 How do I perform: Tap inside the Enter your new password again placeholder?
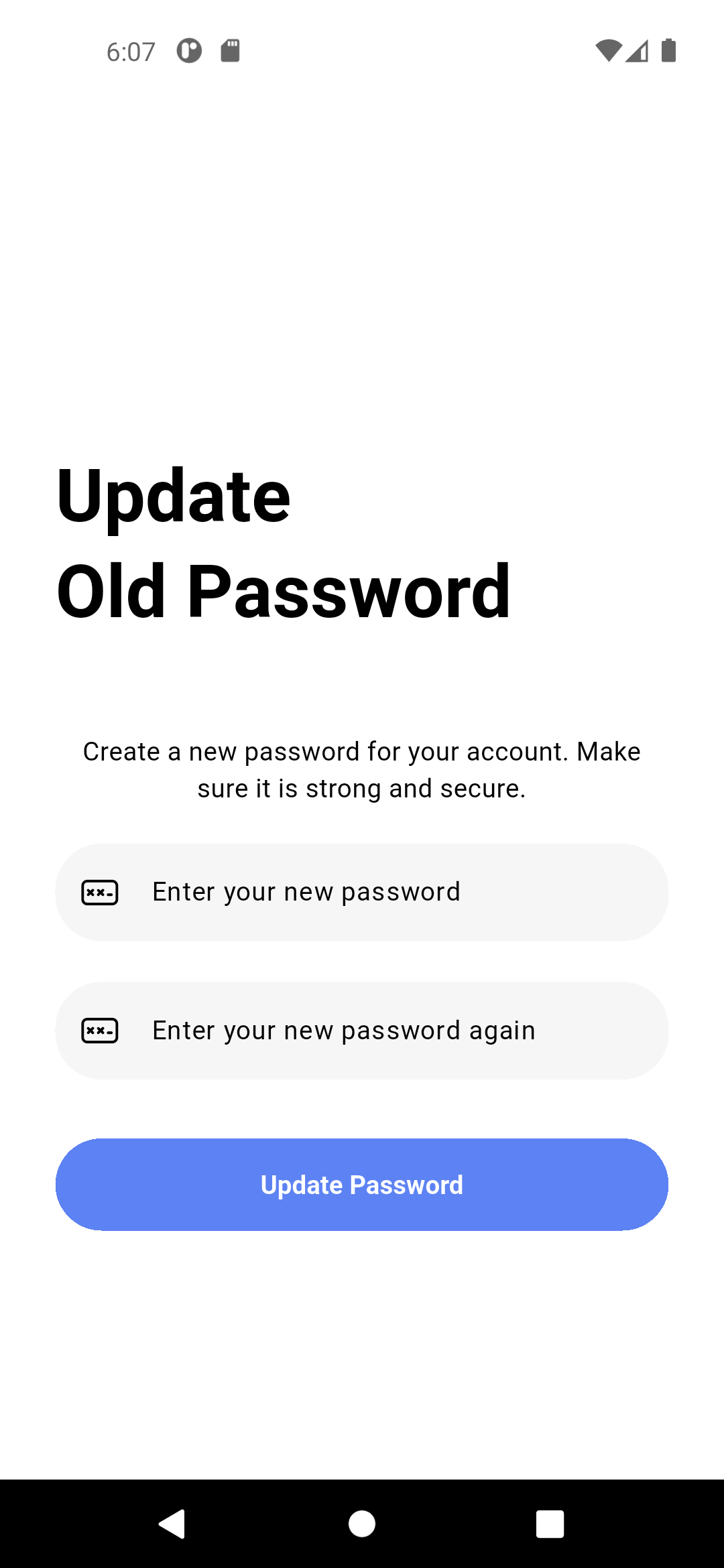[x=343, y=1030]
